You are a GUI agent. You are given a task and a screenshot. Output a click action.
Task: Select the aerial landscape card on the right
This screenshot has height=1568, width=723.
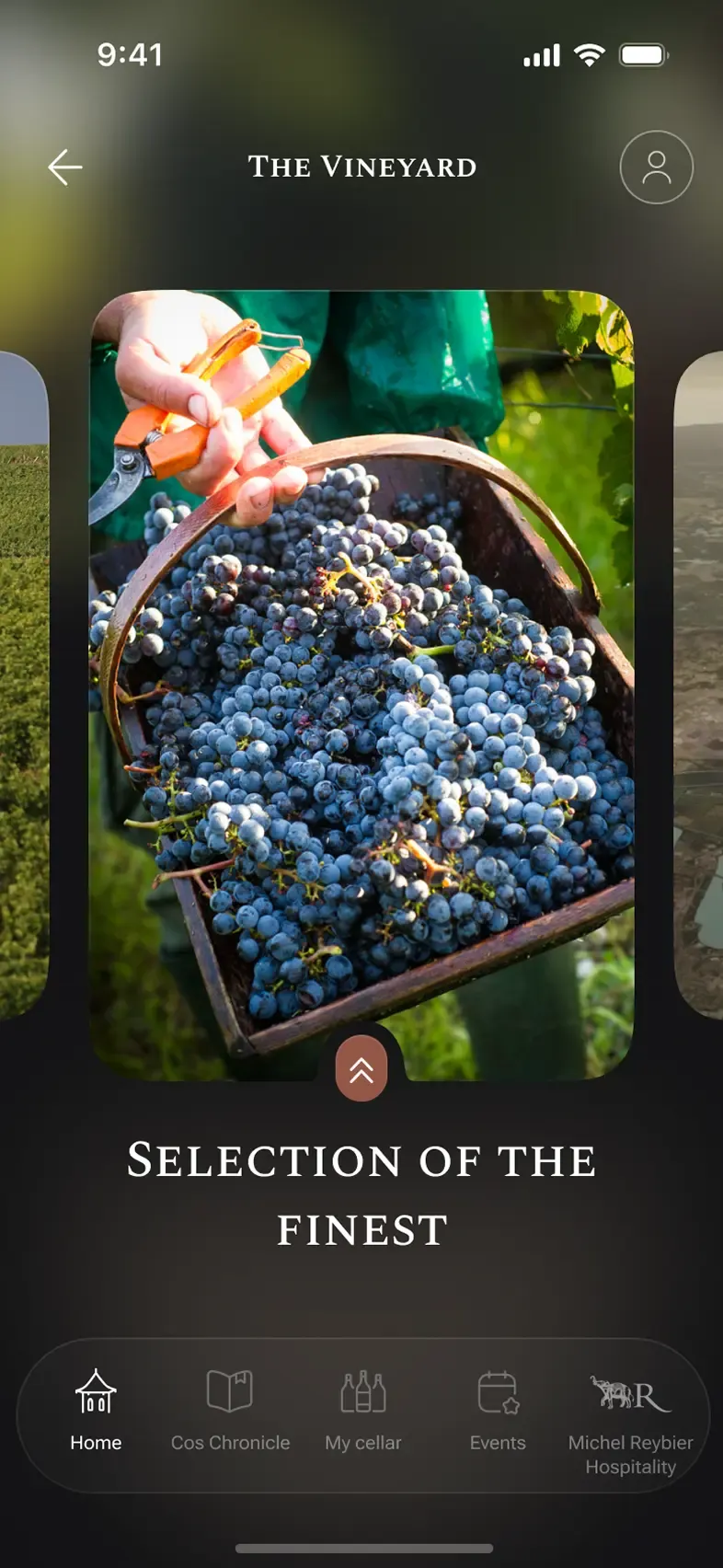coord(701,686)
